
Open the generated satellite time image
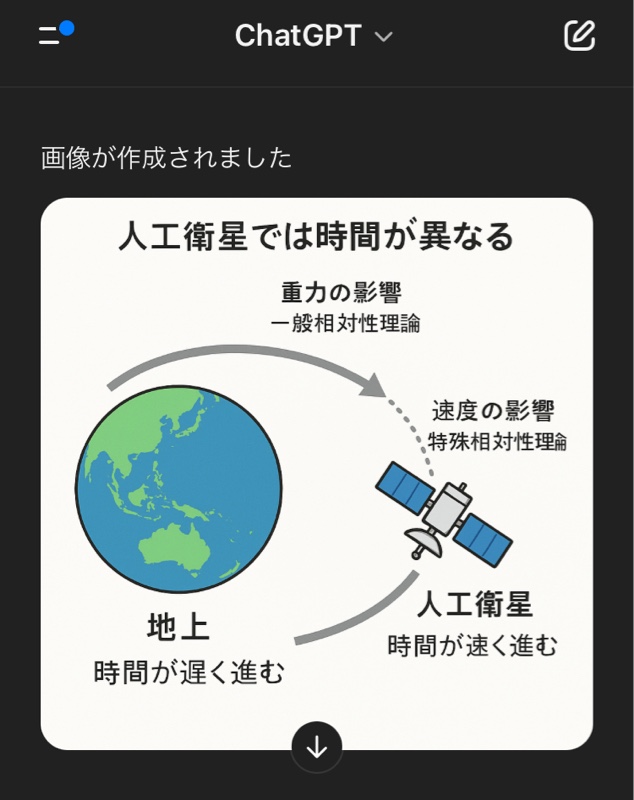pos(316,470)
